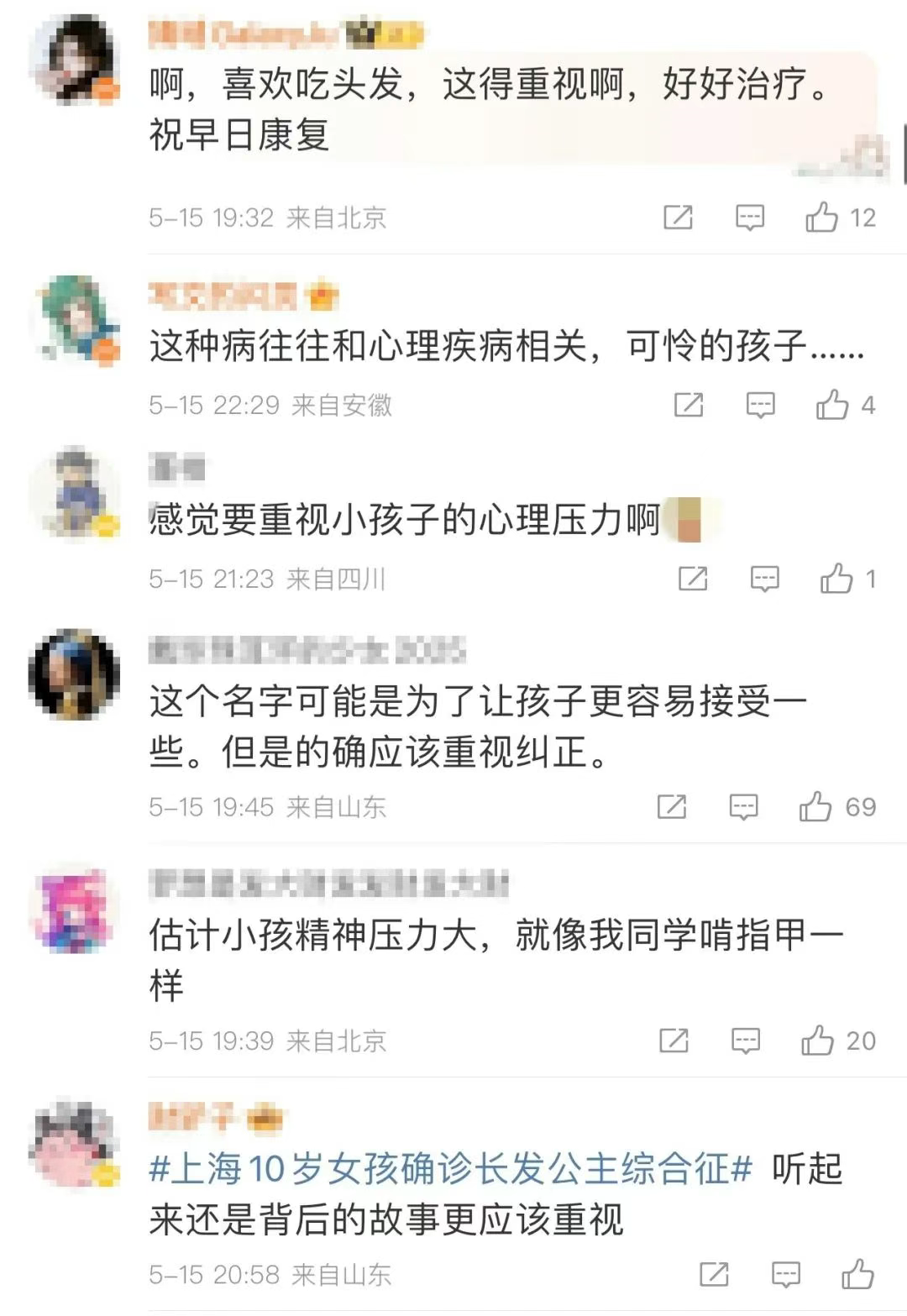Like the comment about 心理疾病相关
This screenshot has width=907, height=1316.
click(832, 405)
